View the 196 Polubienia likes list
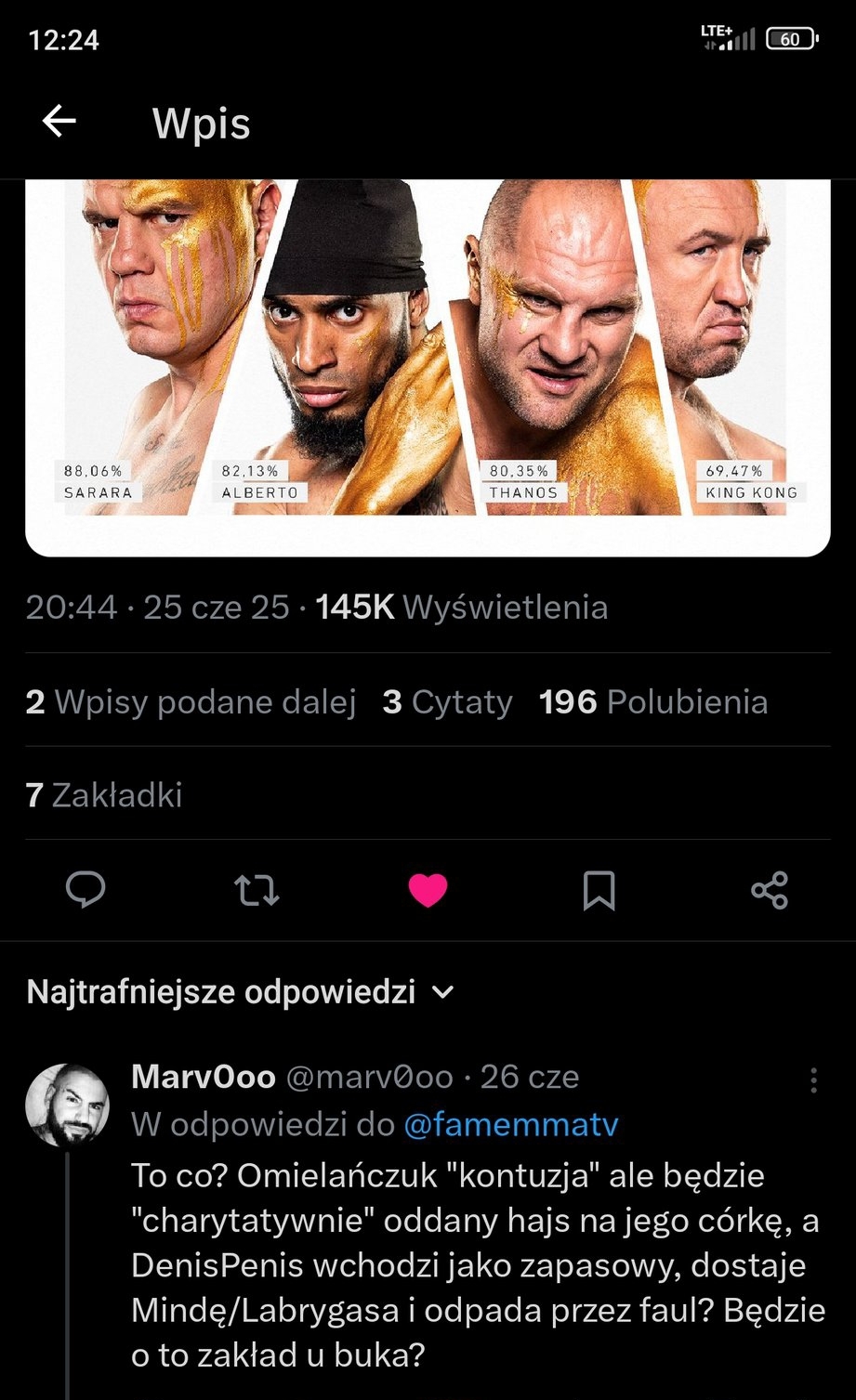The width and height of the screenshot is (856, 1400). [653, 701]
